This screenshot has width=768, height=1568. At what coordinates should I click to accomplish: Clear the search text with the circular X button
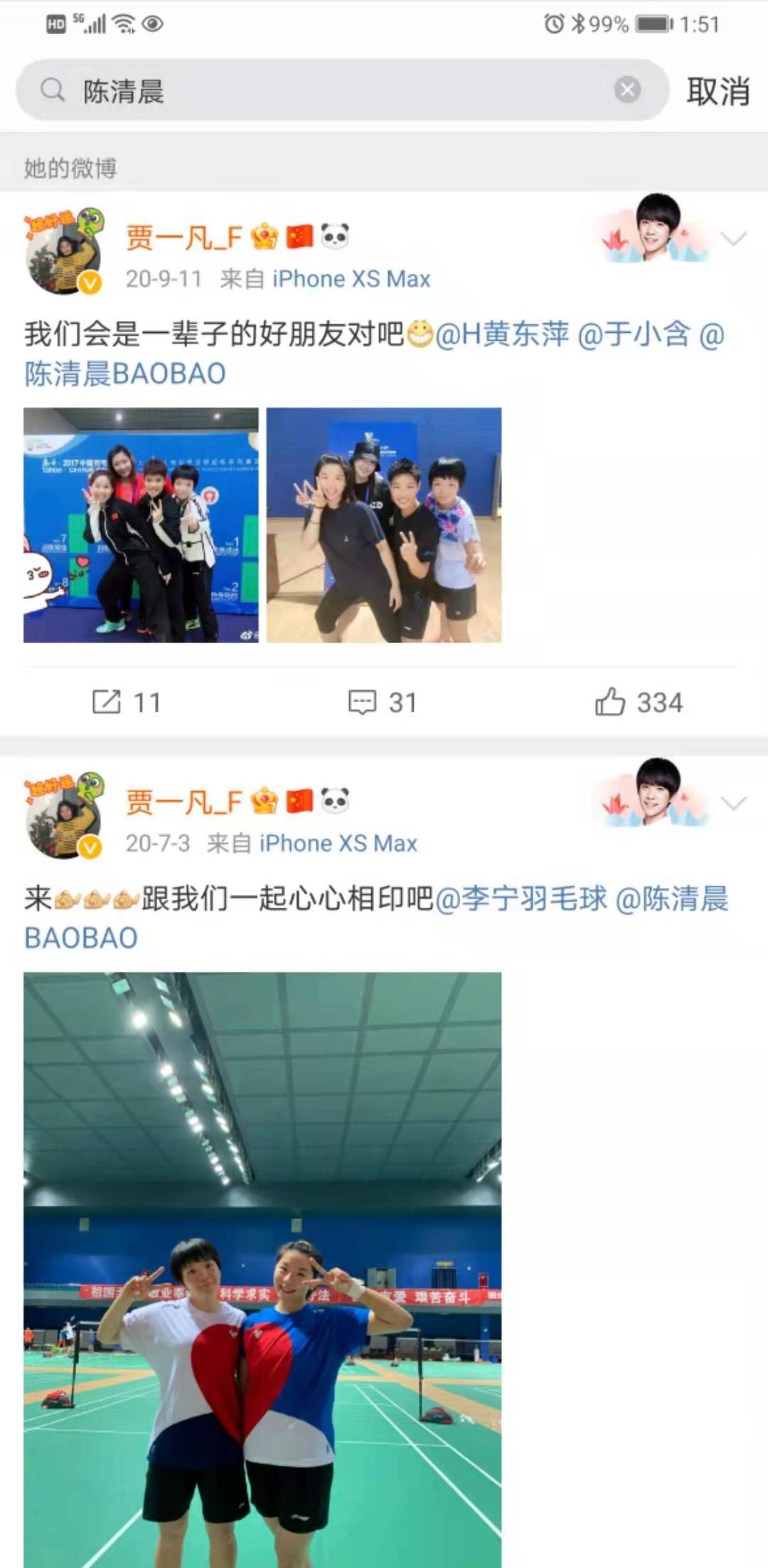626,90
